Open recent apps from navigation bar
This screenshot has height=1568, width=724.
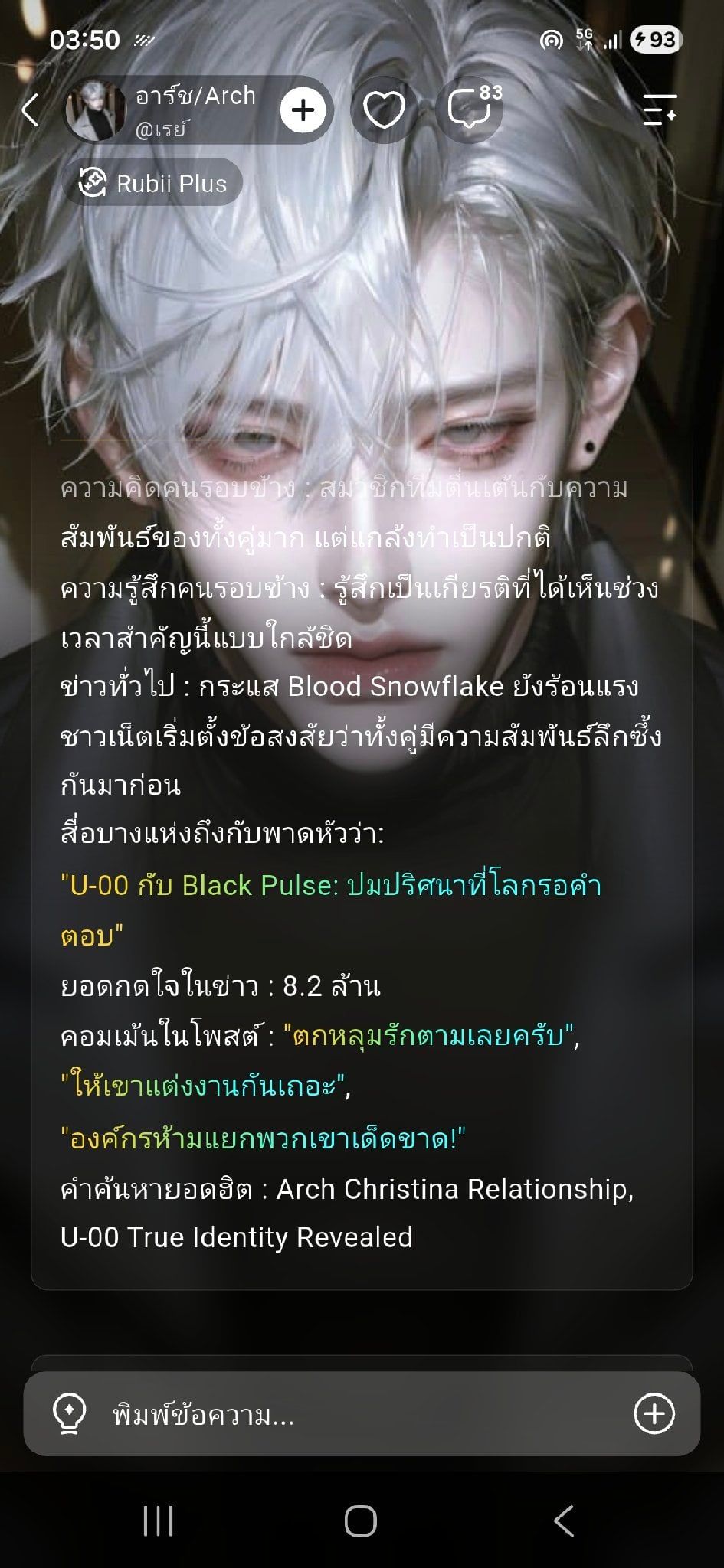159,1521
